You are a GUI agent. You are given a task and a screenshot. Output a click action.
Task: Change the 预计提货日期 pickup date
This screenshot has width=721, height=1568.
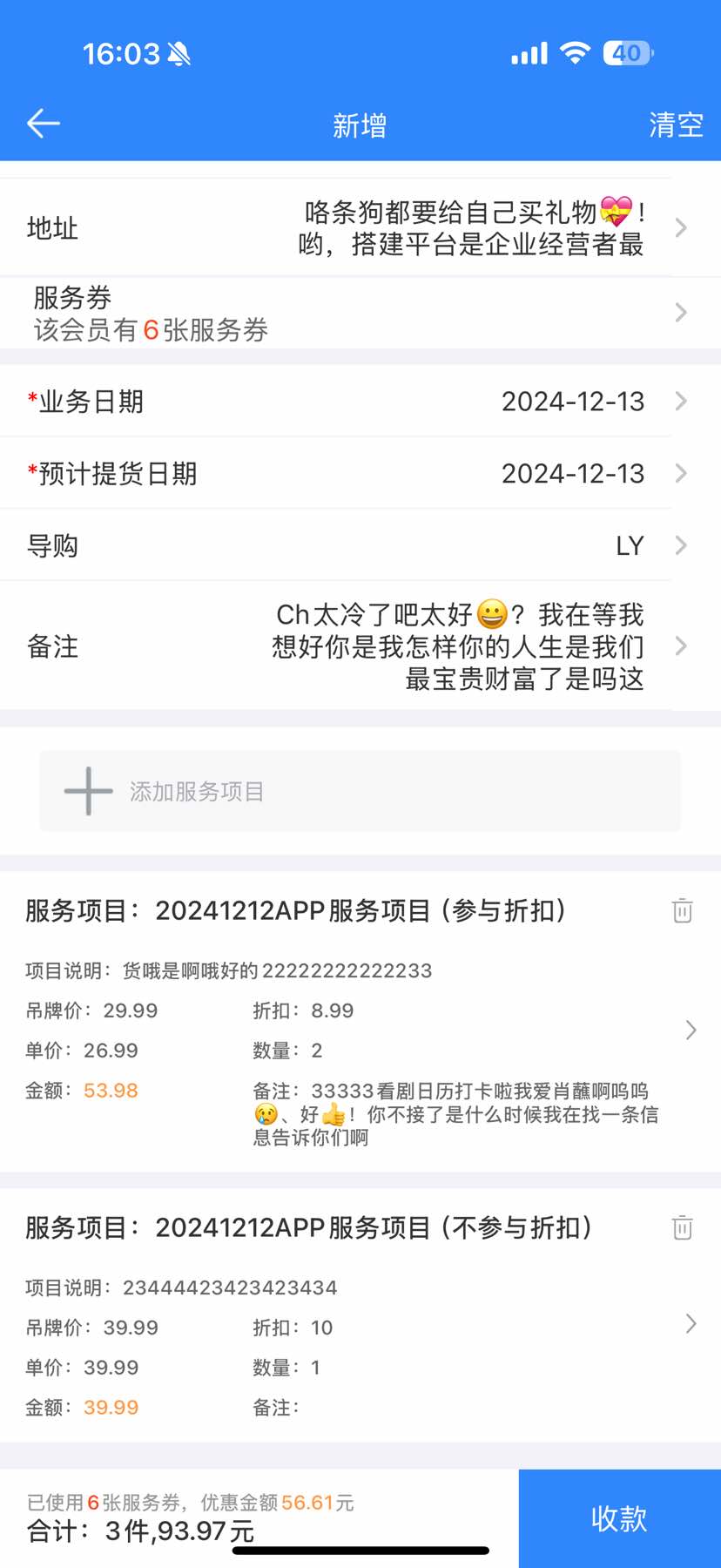(360, 474)
